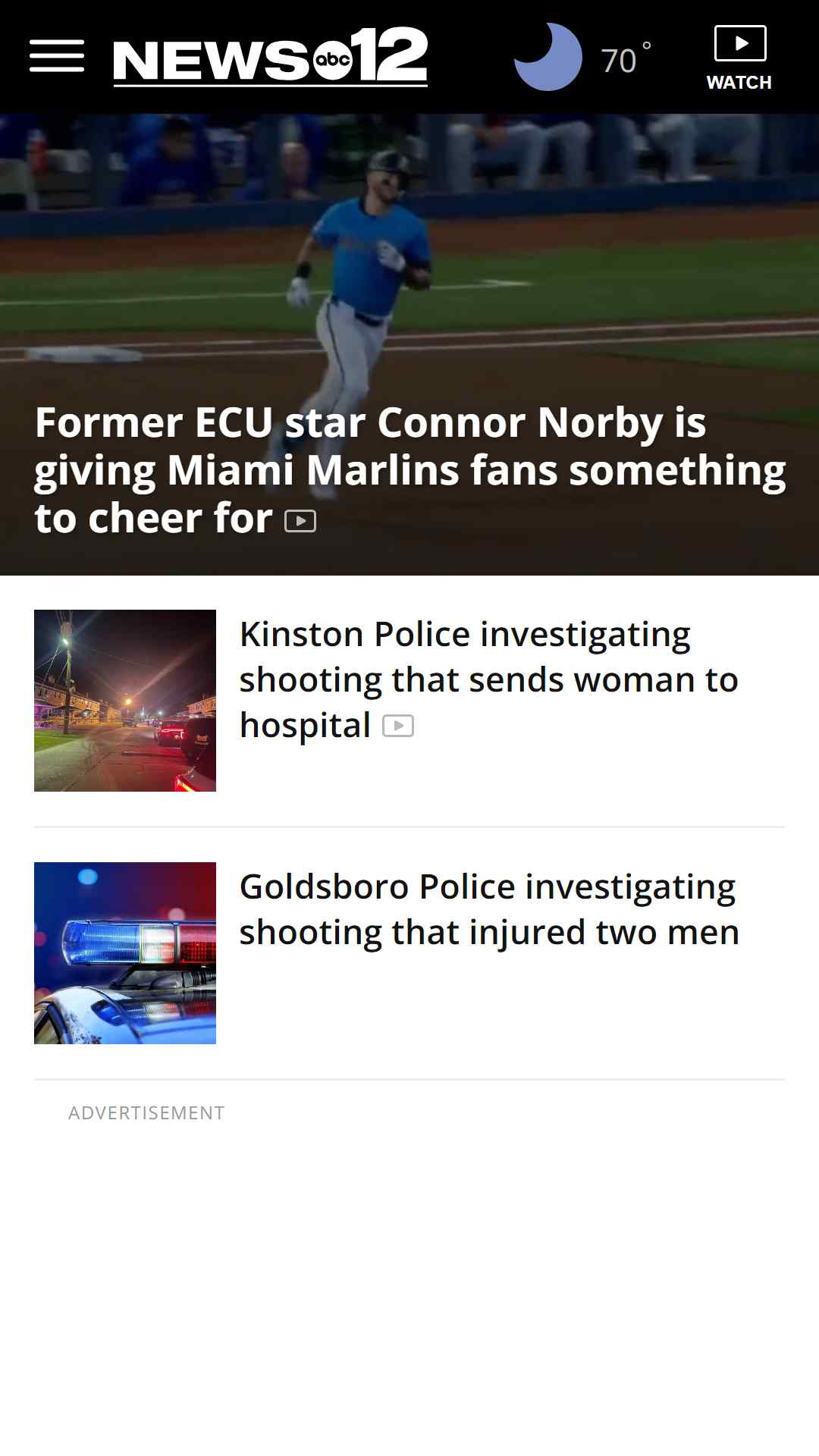Open the 70° weather widget
This screenshot has height=1456, width=819.
coord(582,57)
